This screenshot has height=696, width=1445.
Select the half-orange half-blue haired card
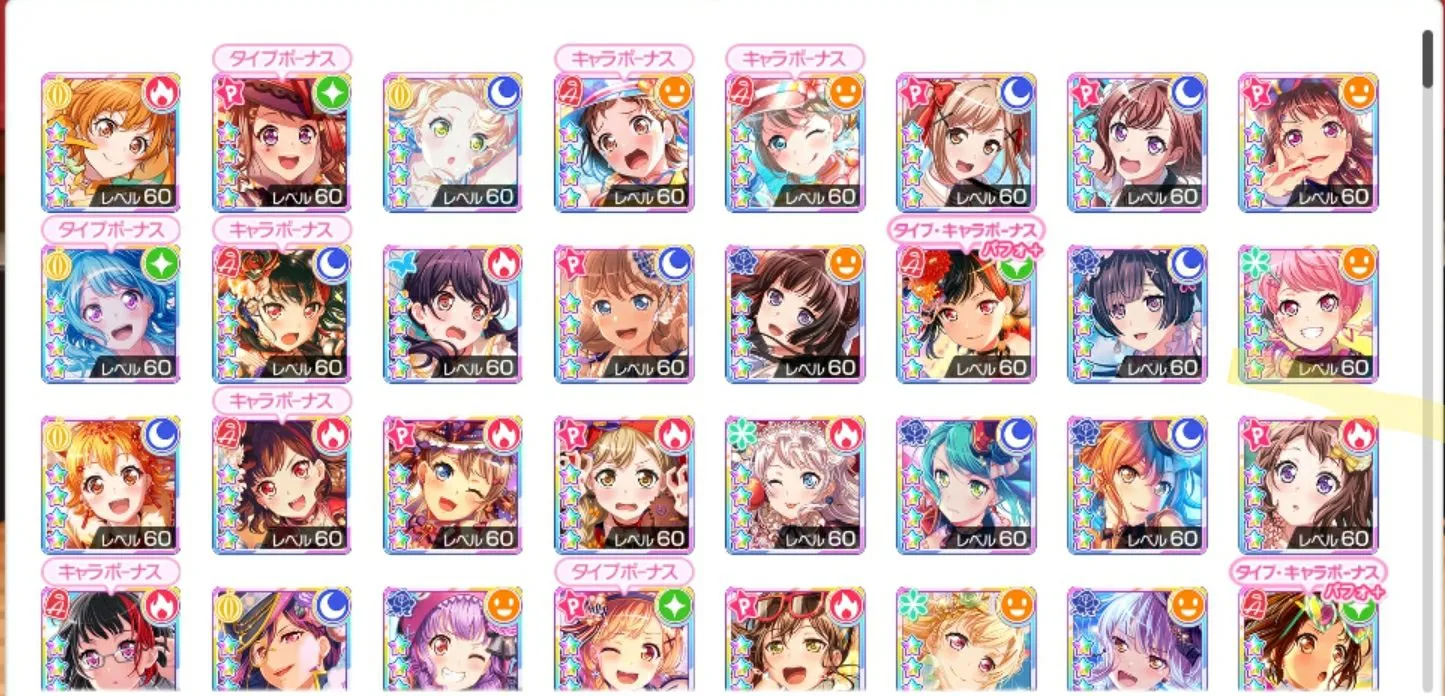pyautogui.click(x=1136, y=484)
